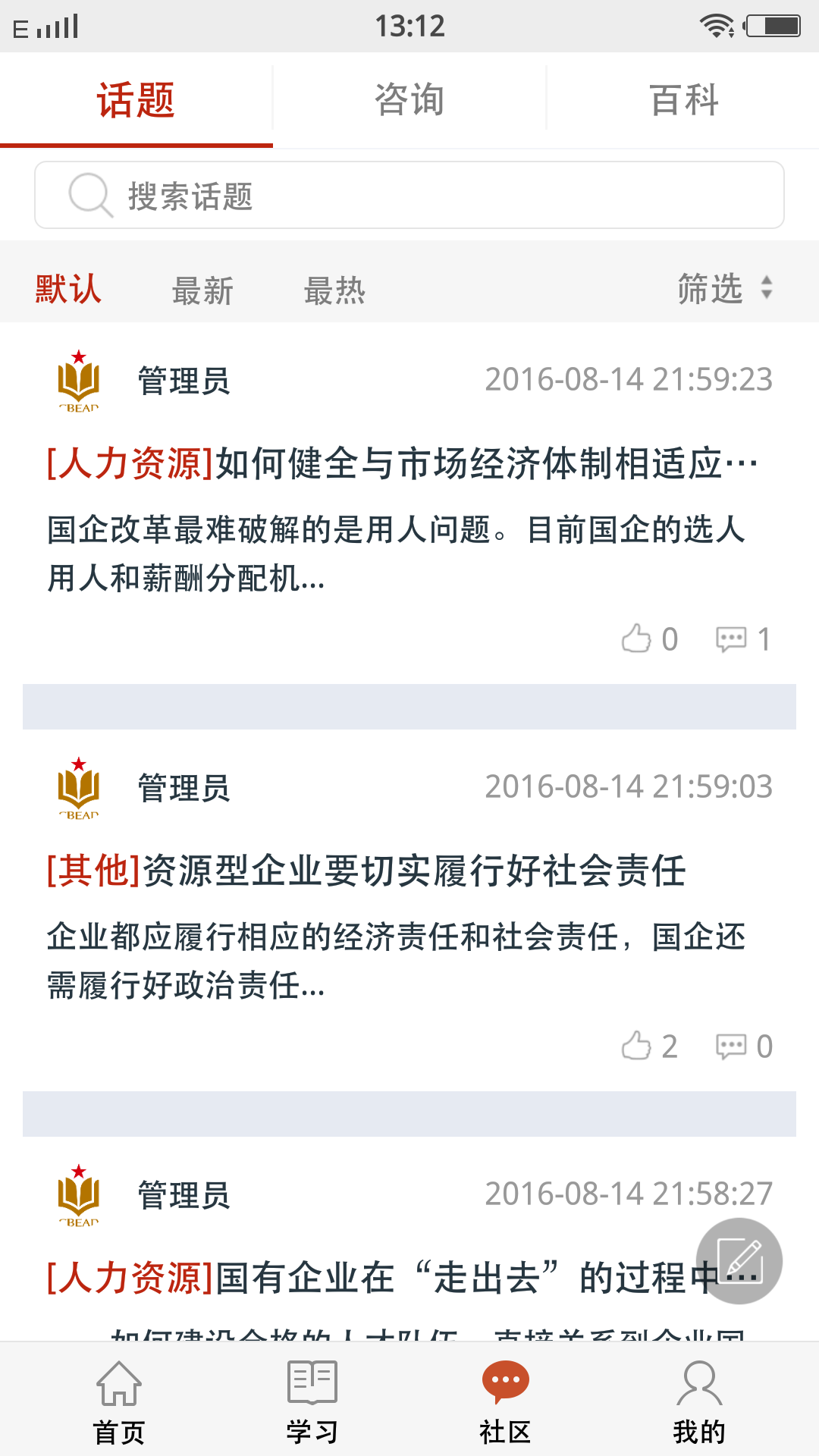Compose a new topic post
Image resolution: width=819 pixels, height=1456 pixels.
739,1261
